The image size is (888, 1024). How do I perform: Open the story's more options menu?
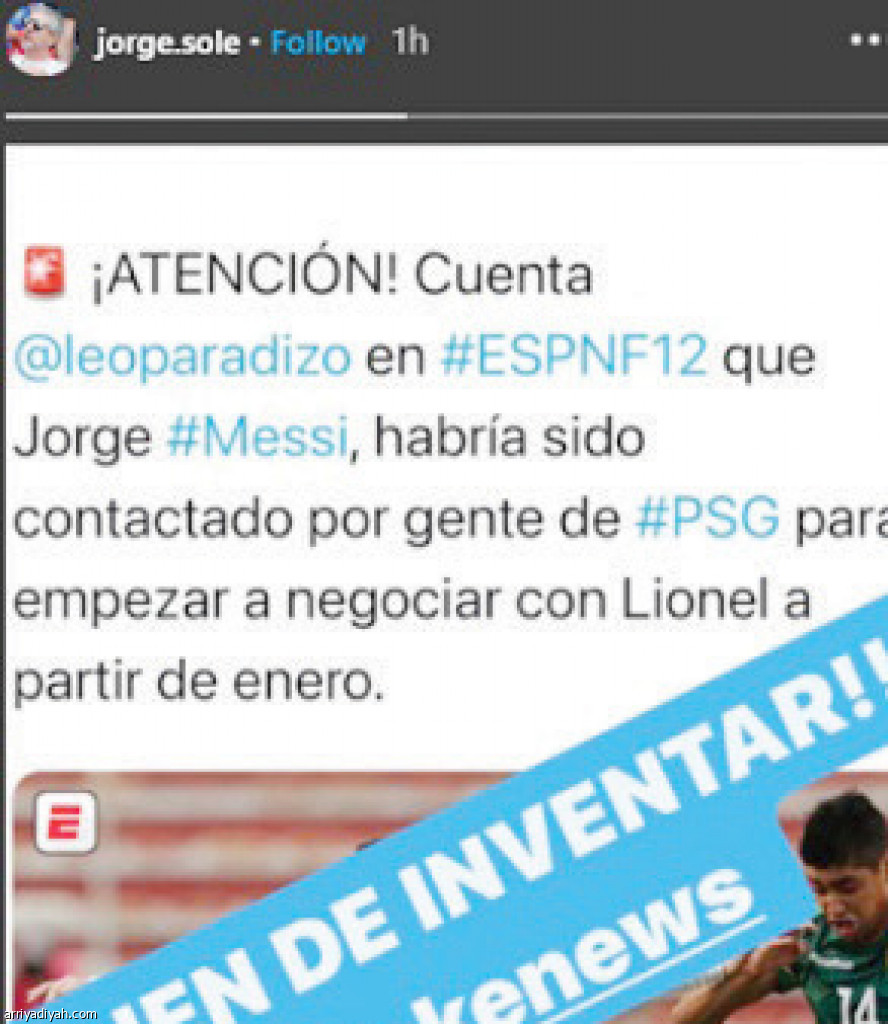coord(866,41)
